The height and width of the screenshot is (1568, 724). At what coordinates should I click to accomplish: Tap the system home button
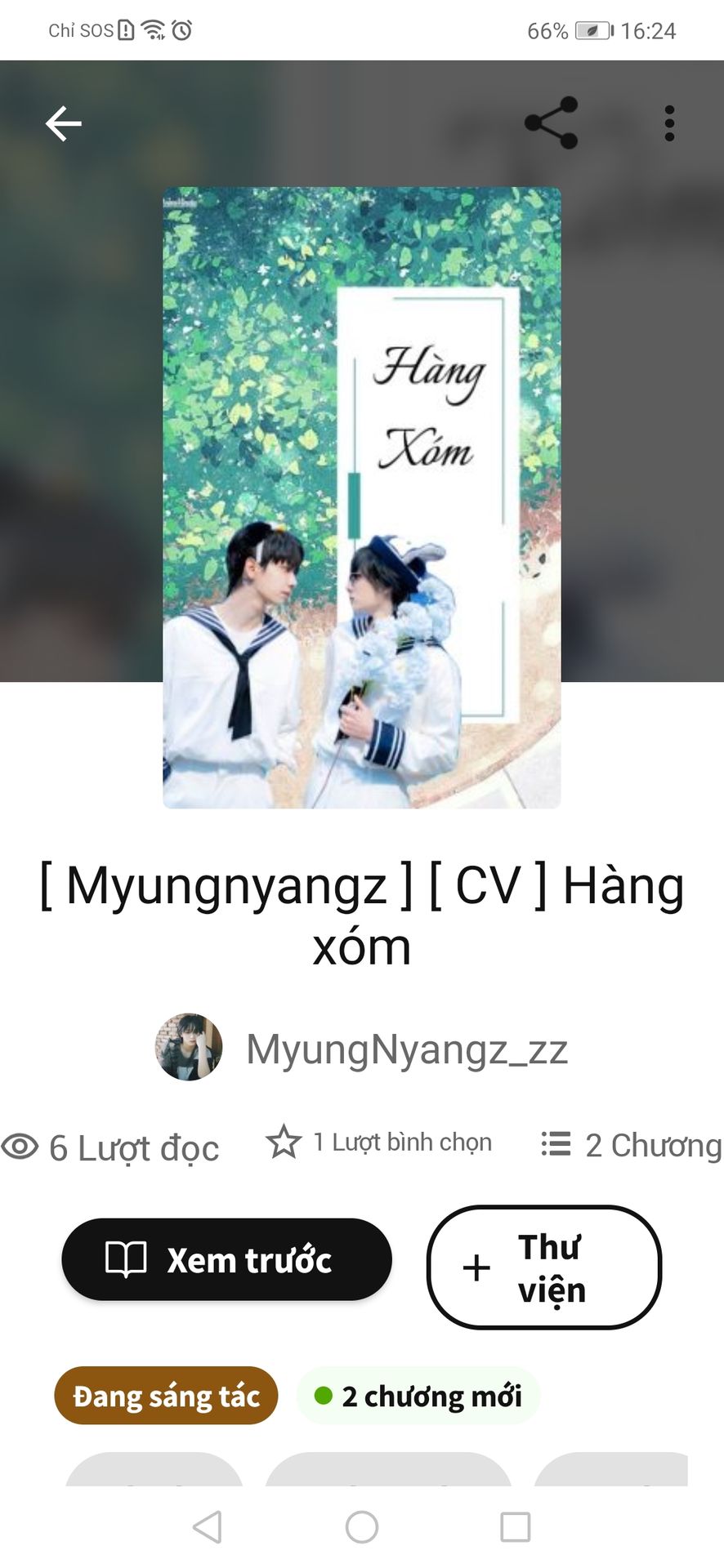point(362,1526)
